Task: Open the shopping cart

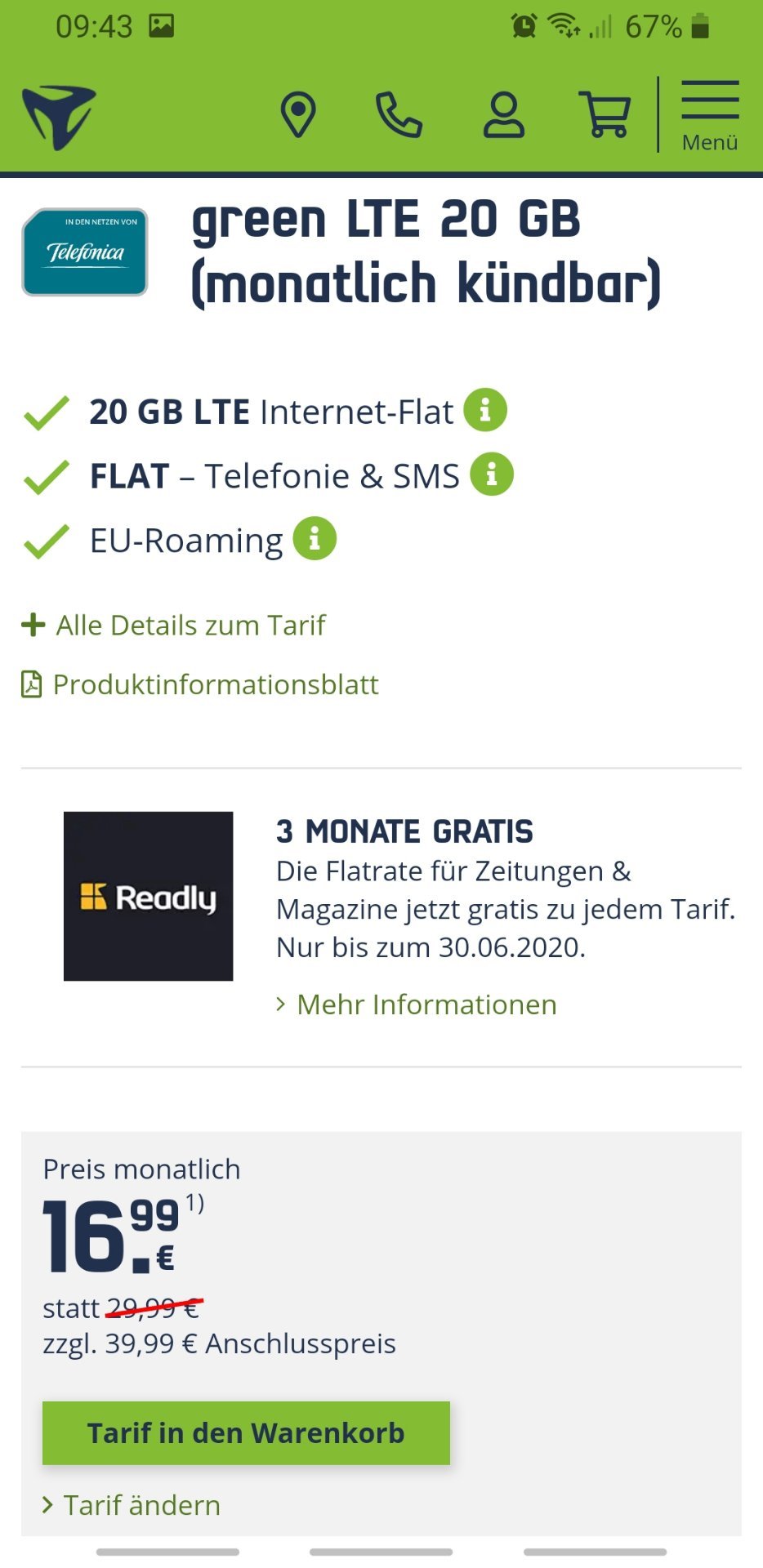Action: point(605,114)
